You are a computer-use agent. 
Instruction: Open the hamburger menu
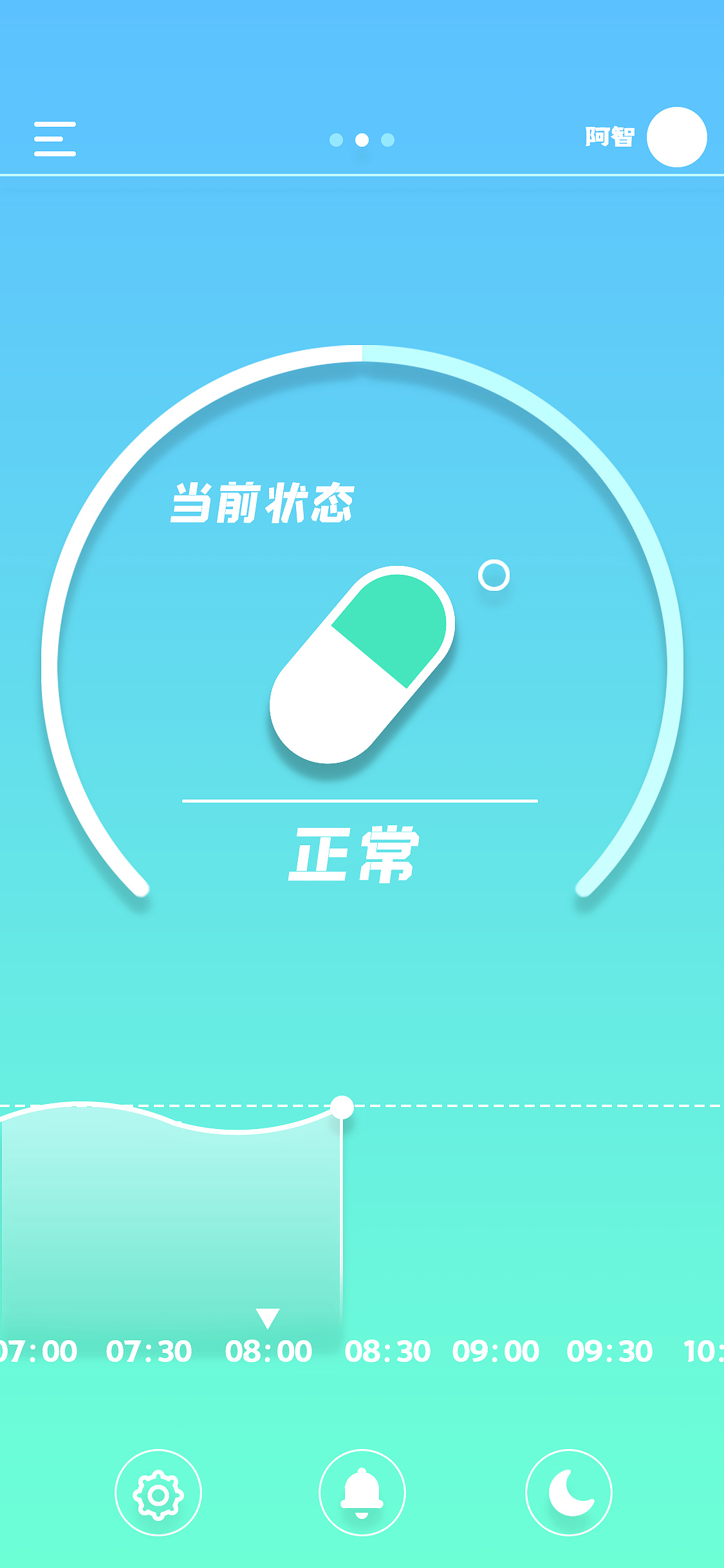(x=55, y=138)
